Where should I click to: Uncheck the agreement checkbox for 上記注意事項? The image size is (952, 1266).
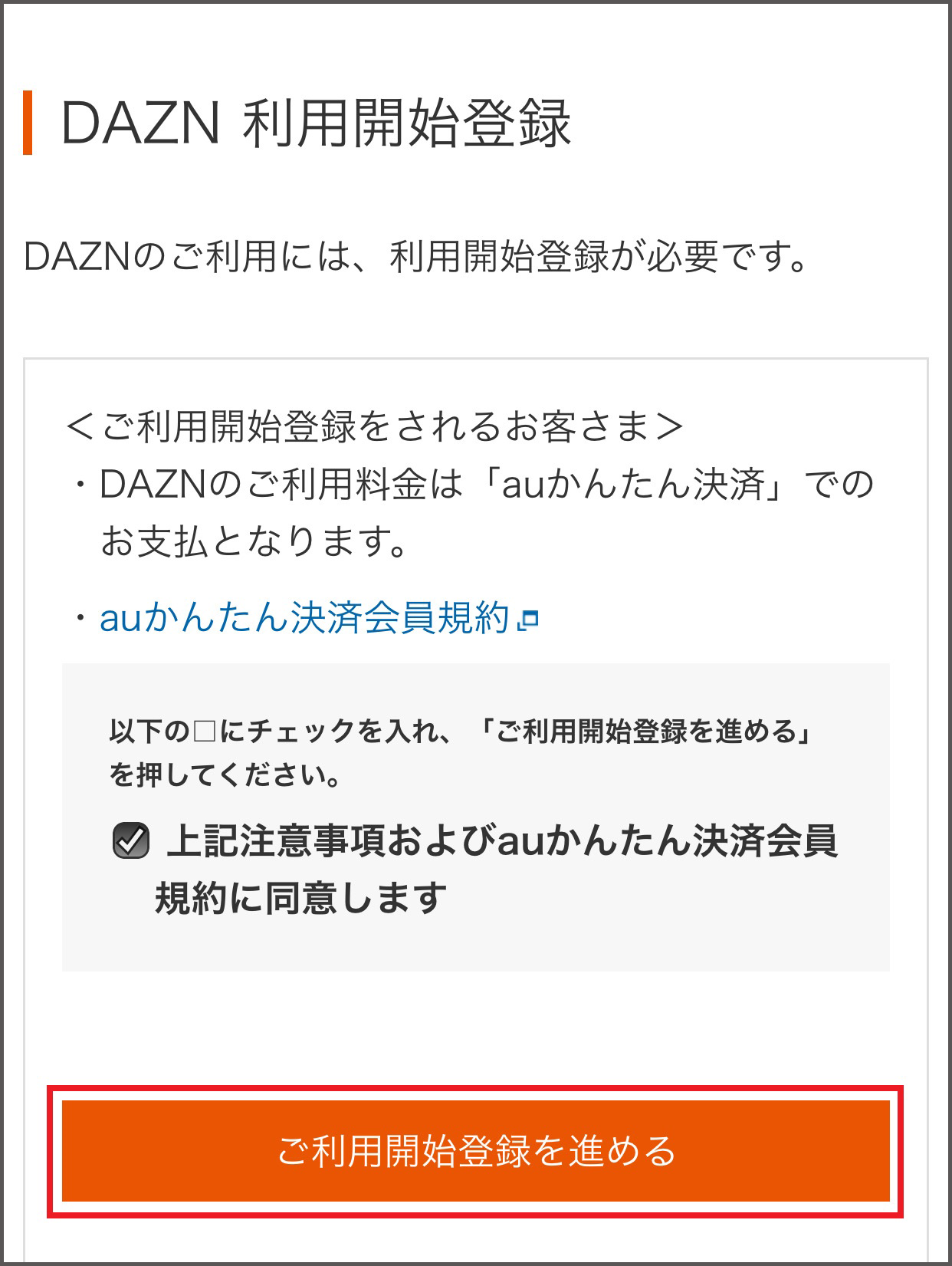(x=131, y=840)
